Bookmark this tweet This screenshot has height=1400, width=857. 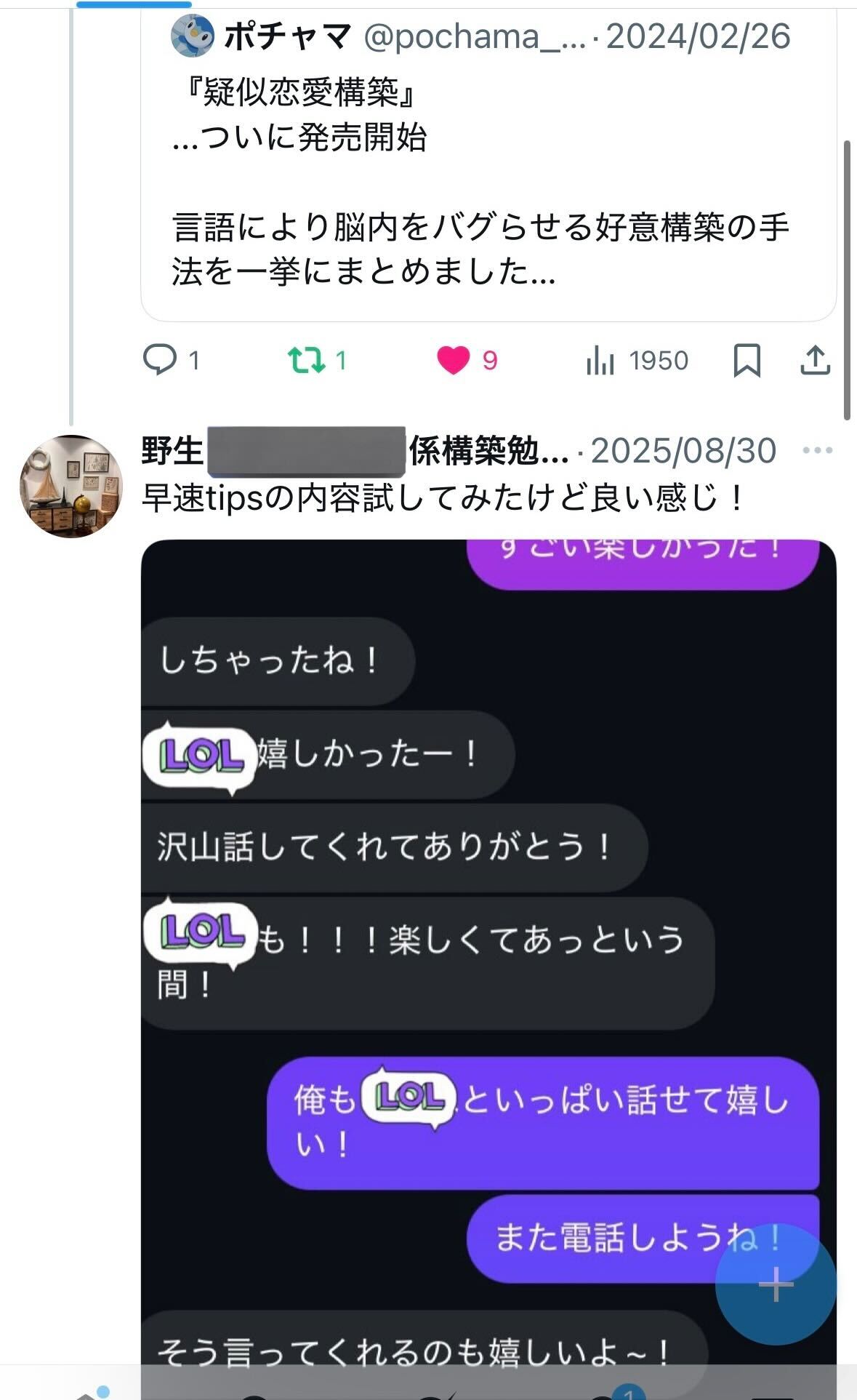click(x=747, y=360)
